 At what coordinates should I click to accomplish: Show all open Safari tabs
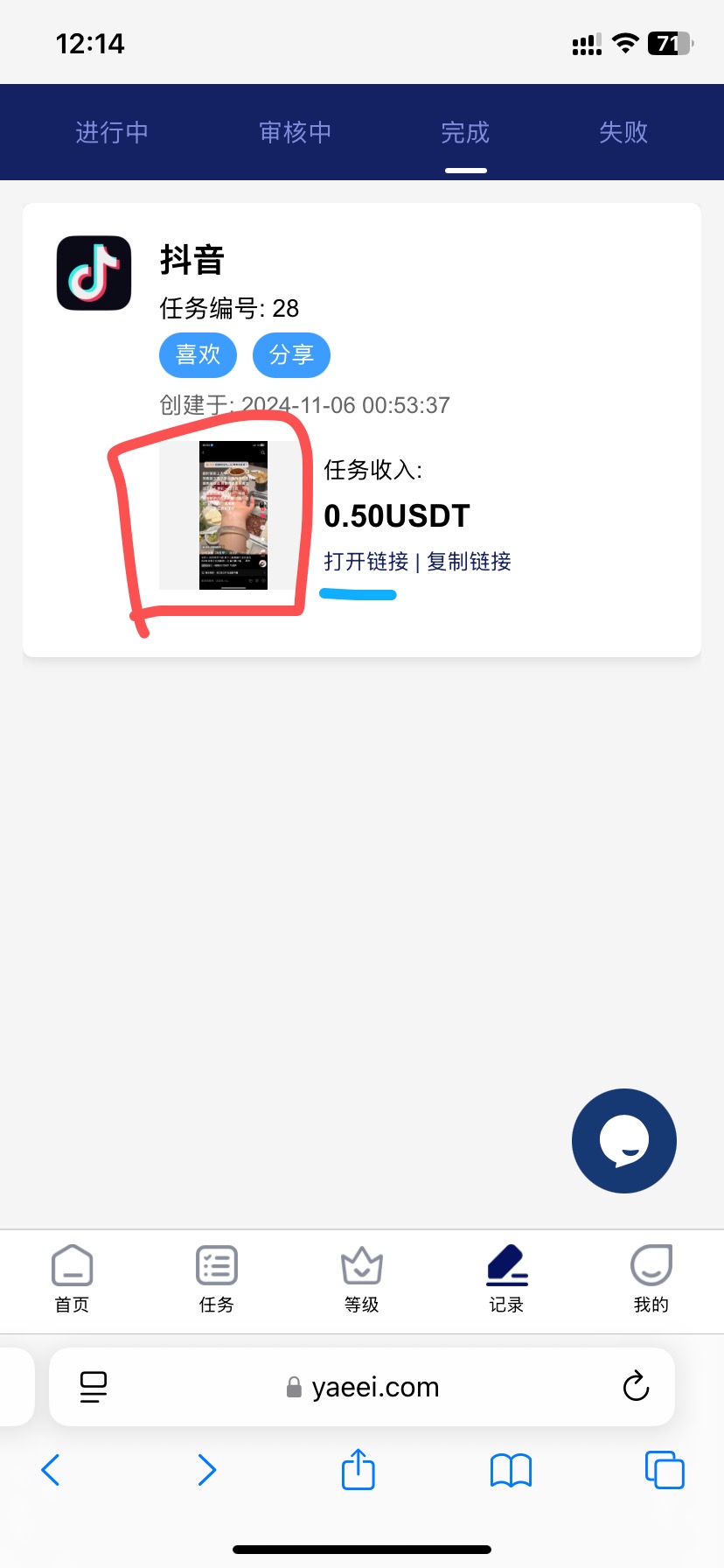point(665,1470)
